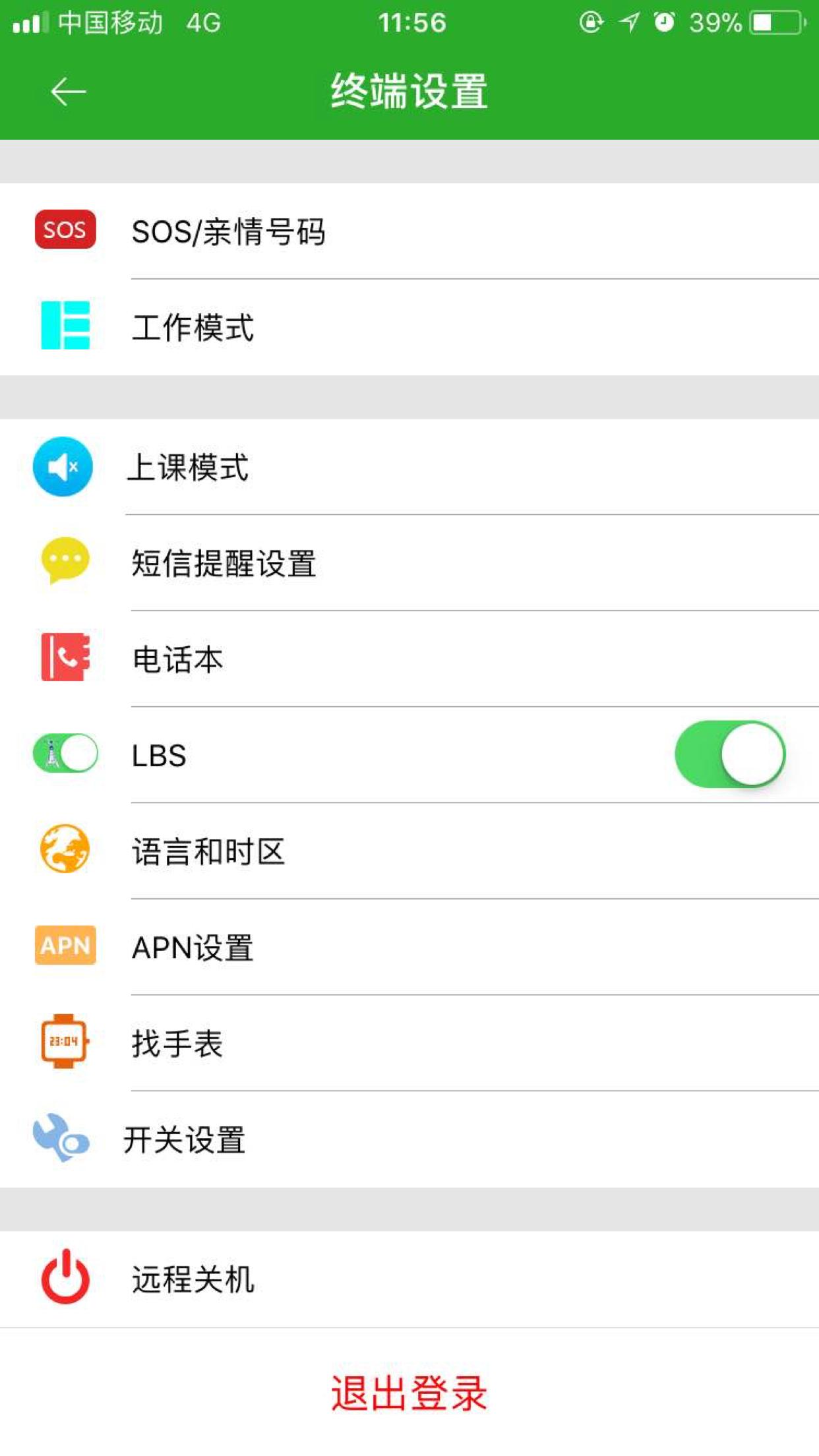Open APN设置

click(x=193, y=948)
